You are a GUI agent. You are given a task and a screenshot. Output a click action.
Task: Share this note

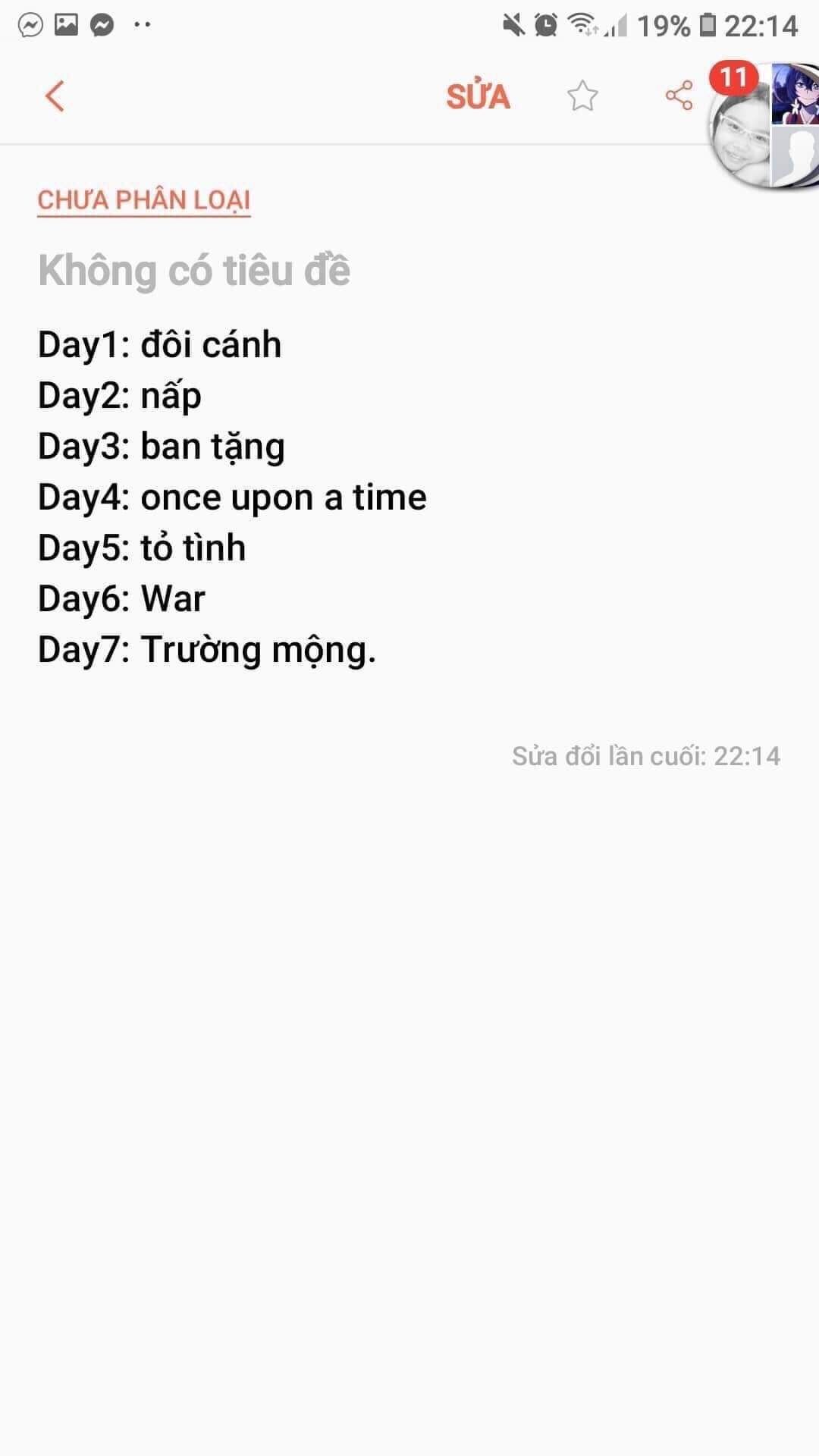(x=679, y=96)
